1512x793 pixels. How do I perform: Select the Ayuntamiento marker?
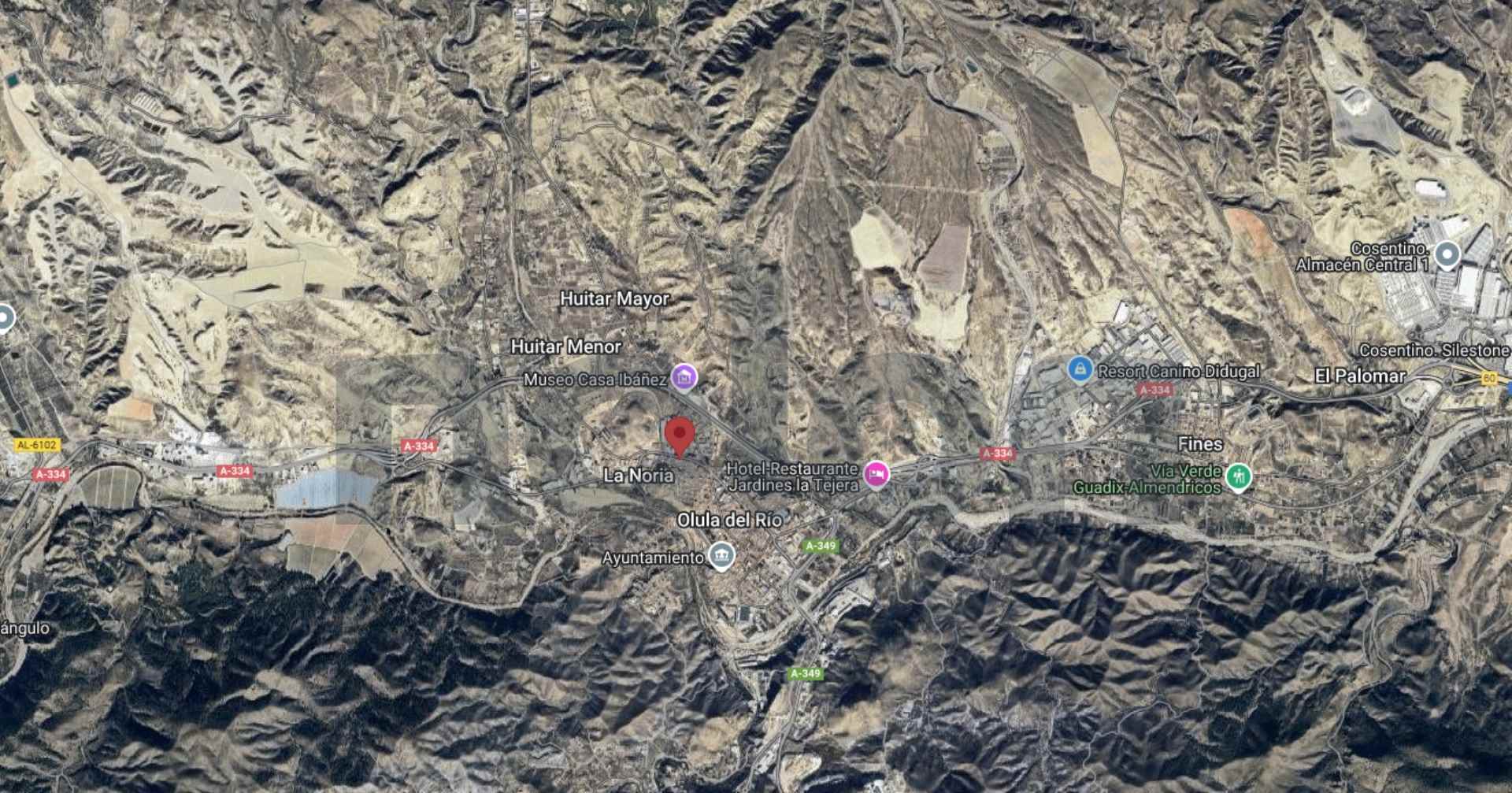pos(721,556)
